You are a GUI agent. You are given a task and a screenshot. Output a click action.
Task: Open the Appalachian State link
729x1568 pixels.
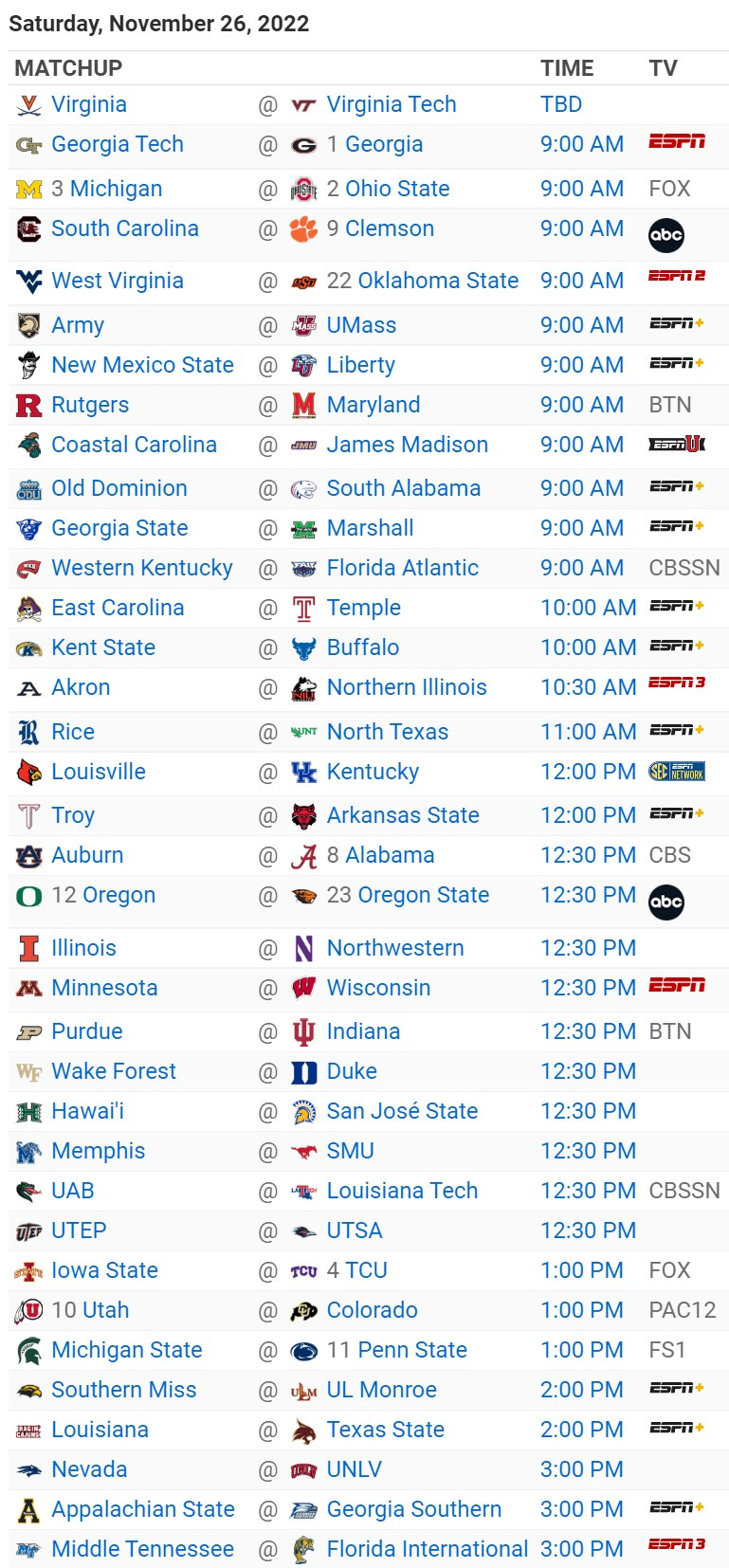point(142,1509)
